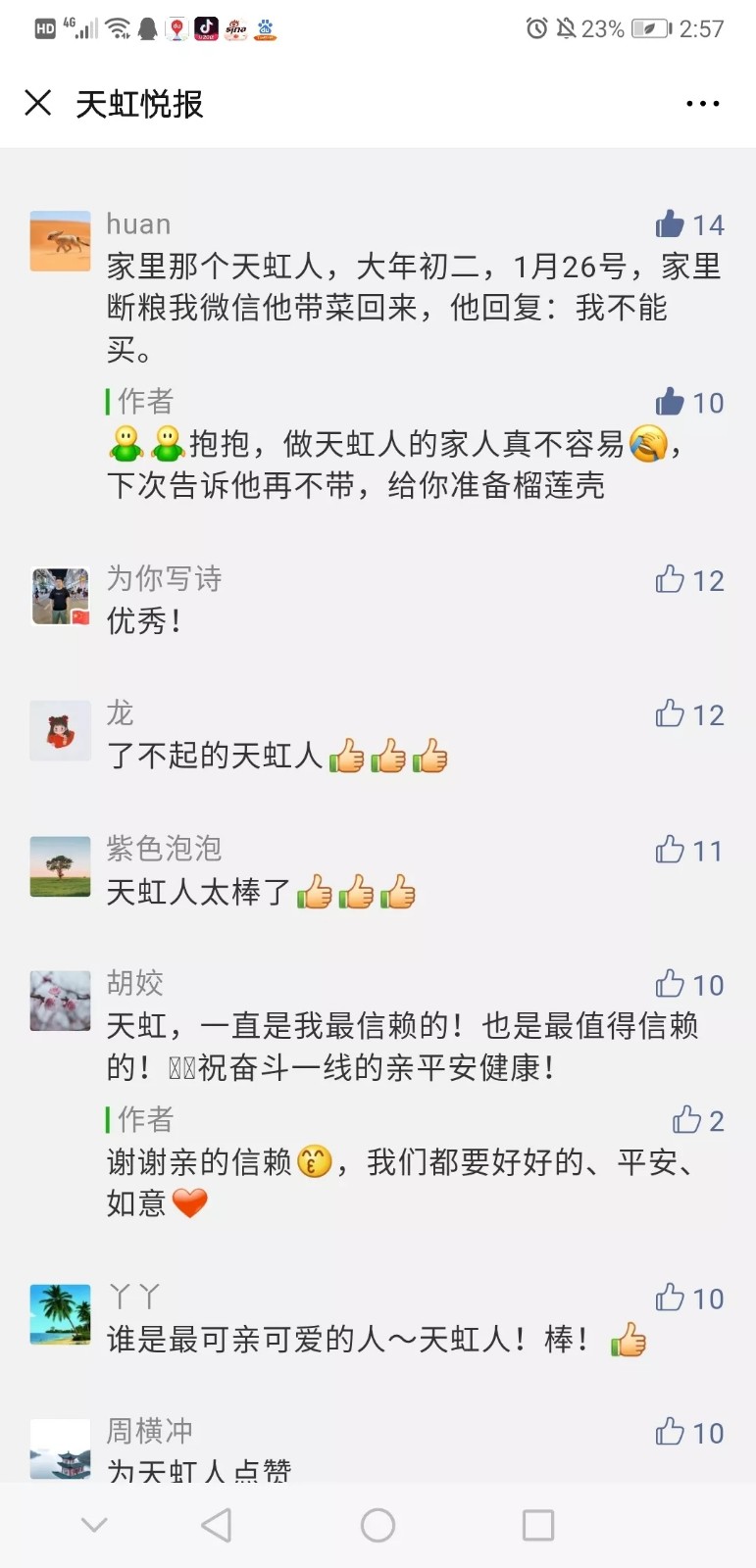
Task: Like 龙's comment
Action: (x=671, y=714)
